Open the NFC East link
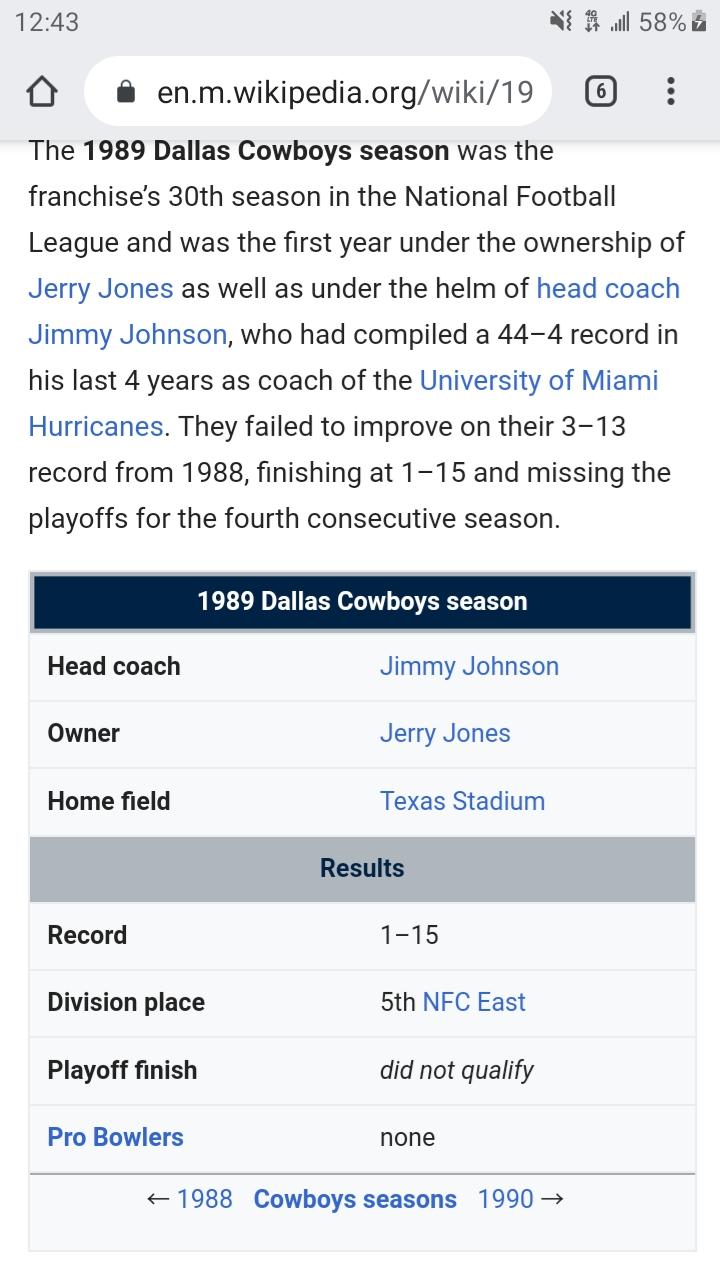Image resolution: width=720 pixels, height=1280 pixels. pos(474,1002)
